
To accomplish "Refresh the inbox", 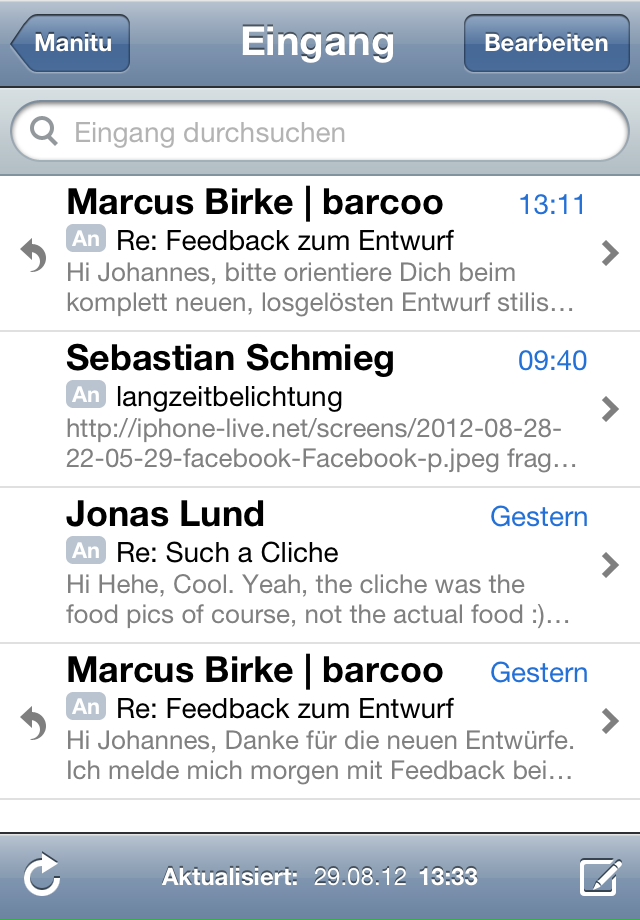I will (41, 877).
